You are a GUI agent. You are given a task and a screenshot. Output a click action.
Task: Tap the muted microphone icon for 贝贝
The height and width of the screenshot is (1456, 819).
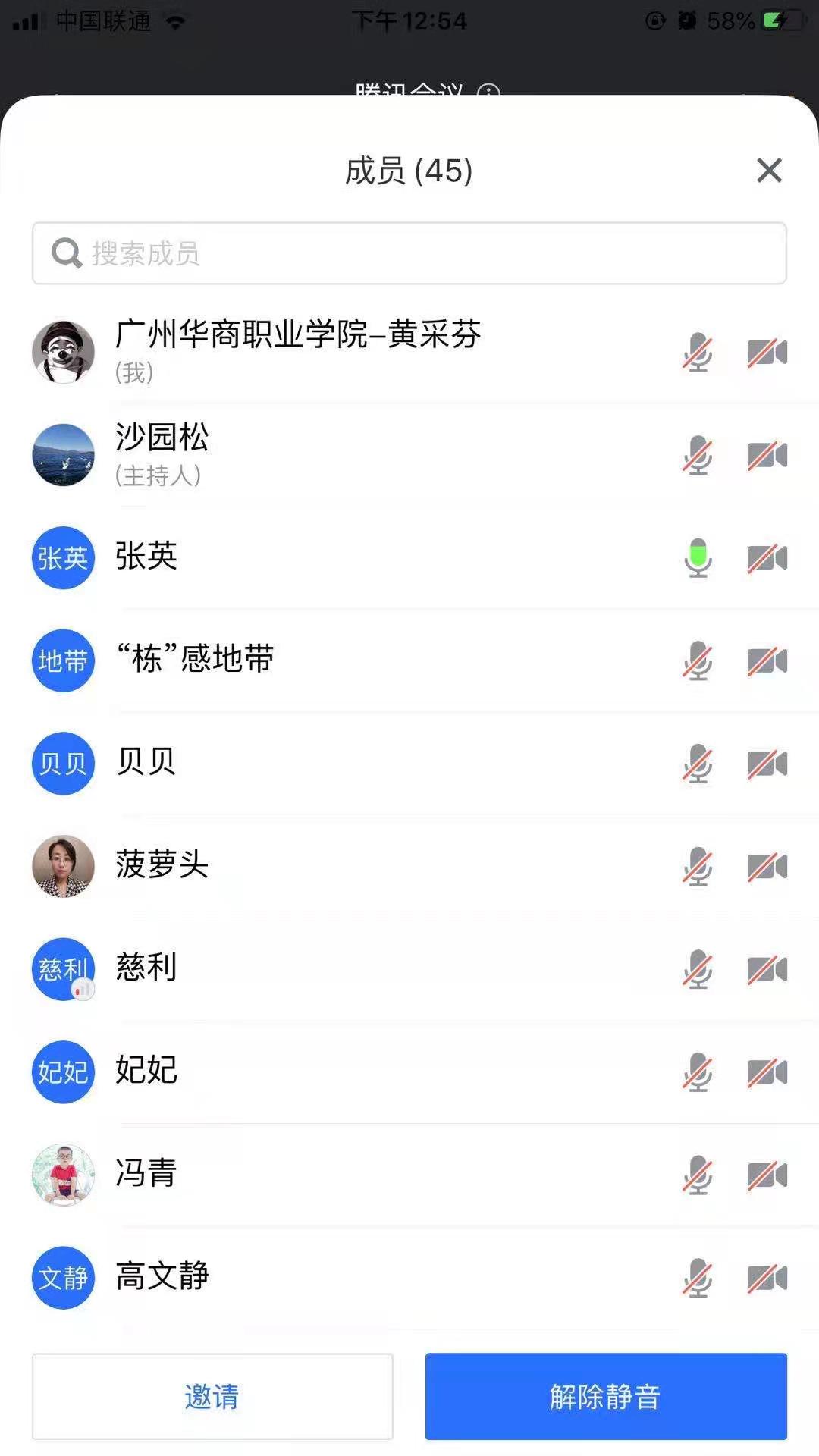coord(698,763)
